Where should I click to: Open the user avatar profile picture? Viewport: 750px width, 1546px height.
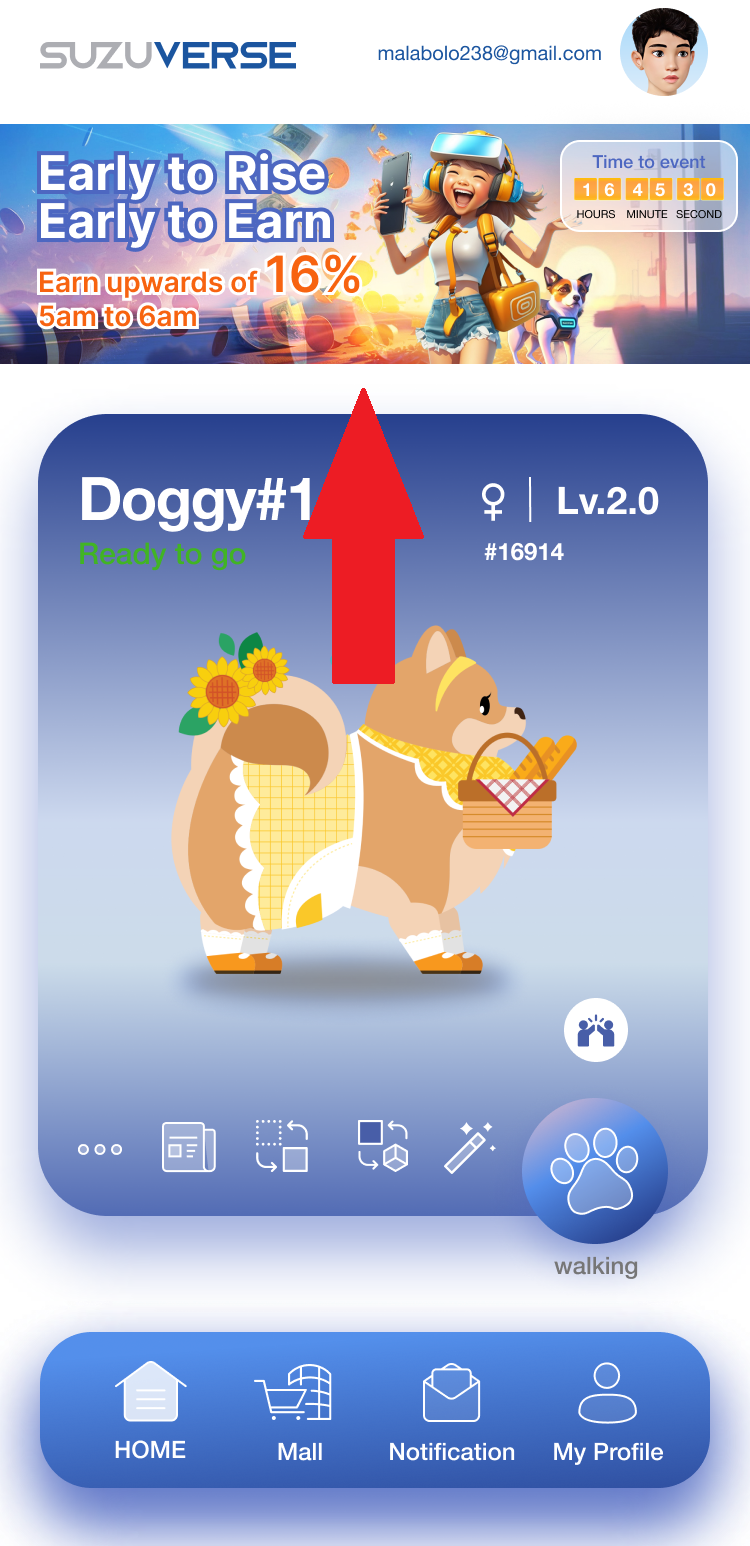pos(664,53)
